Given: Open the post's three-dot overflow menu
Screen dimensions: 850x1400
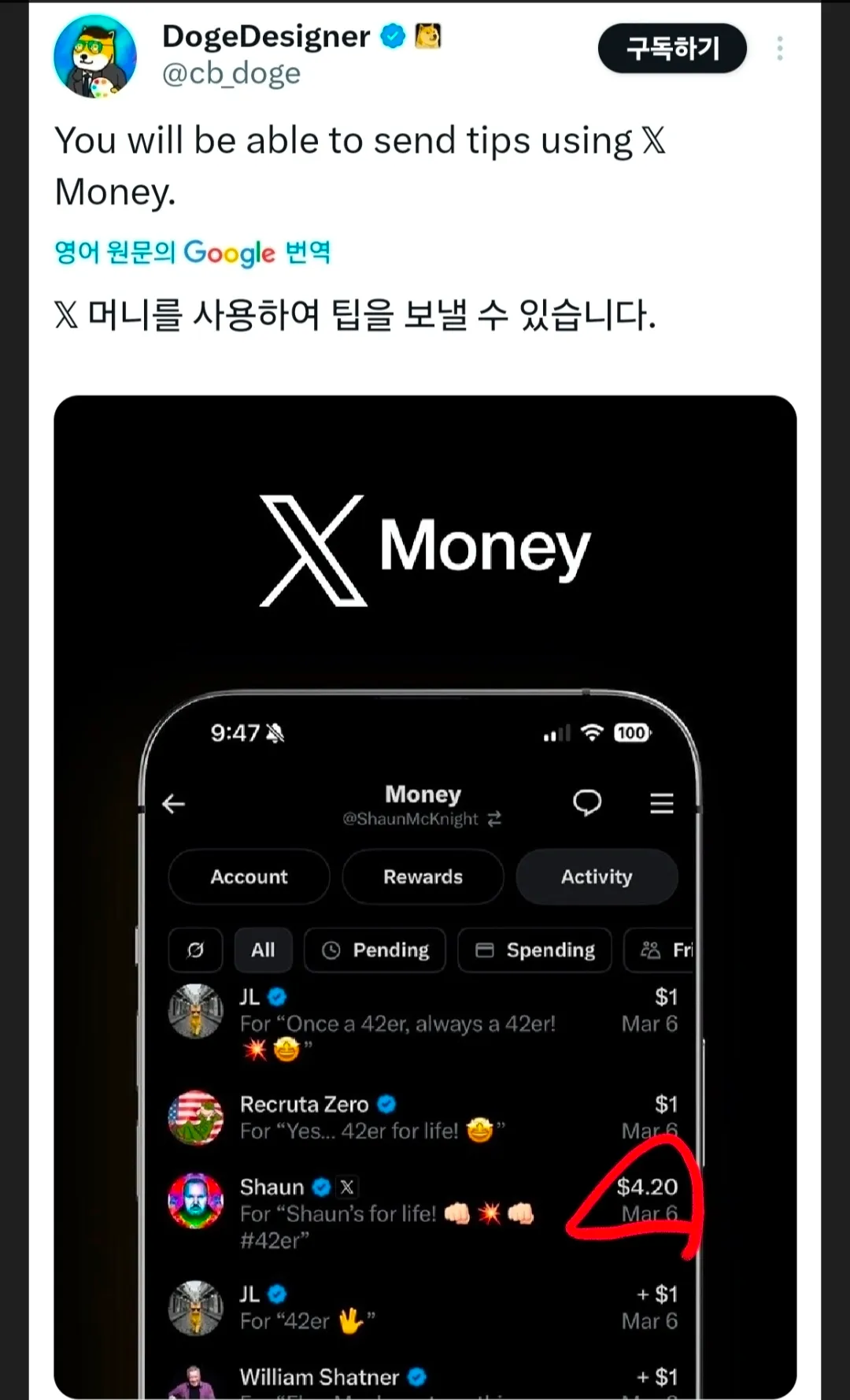Looking at the screenshot, I should [779, 49].
